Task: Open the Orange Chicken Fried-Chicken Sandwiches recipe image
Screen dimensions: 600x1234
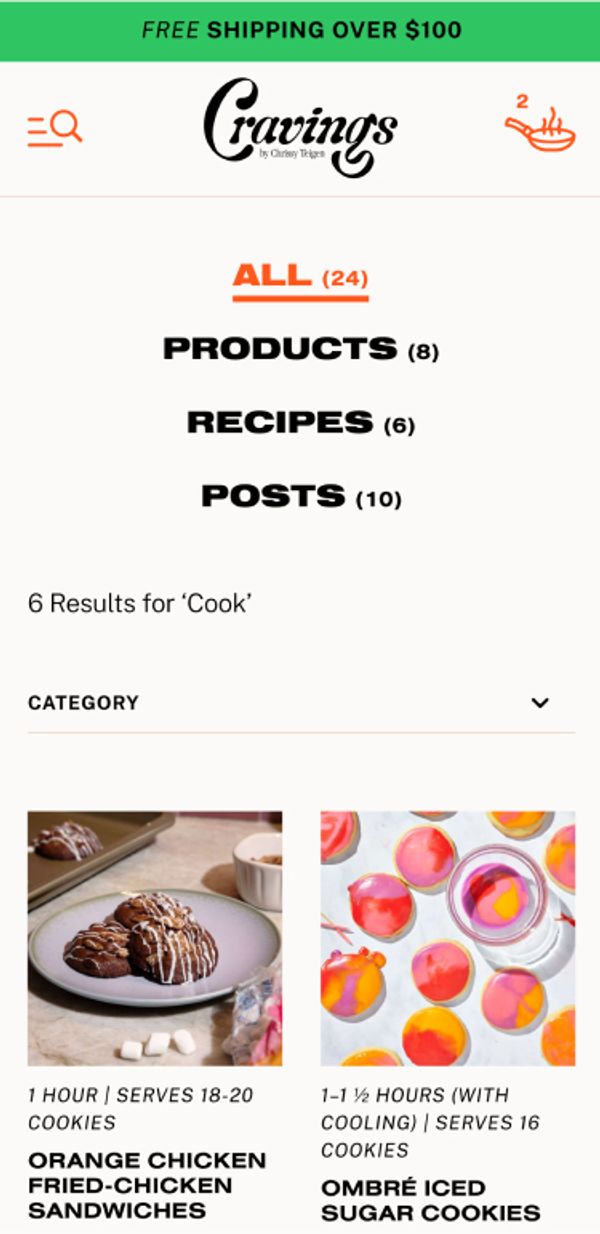Action: point(155,938)
